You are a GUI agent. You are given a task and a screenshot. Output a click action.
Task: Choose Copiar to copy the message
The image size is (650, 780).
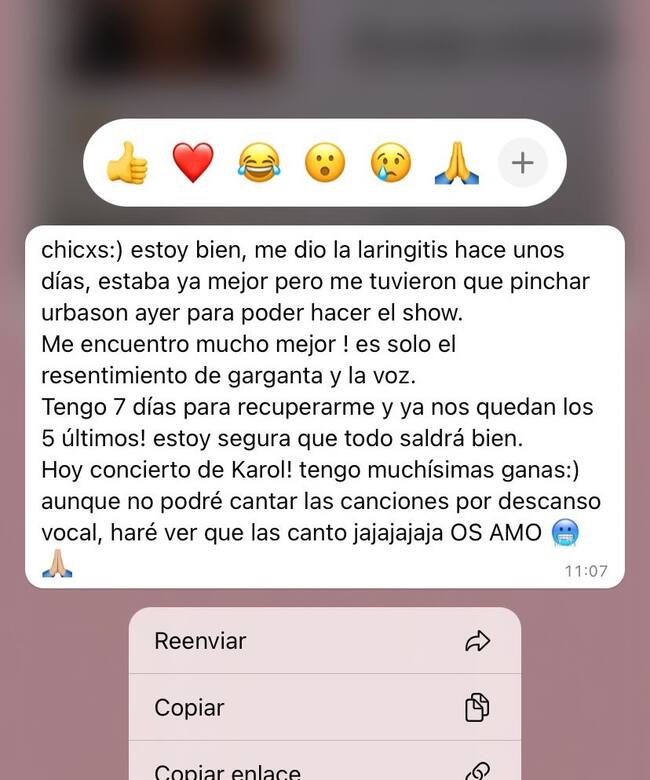pyautogui.click(x=324, y=708)
